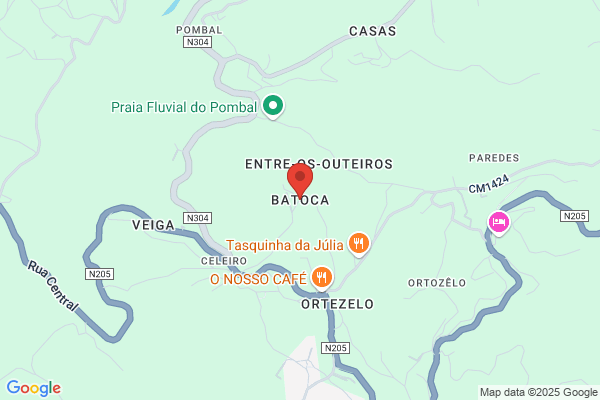Select Tasquinha da Júlia restaurant marker
Image resolution: width=600 pixels, height=400 pixels.
tap(360, 243)
